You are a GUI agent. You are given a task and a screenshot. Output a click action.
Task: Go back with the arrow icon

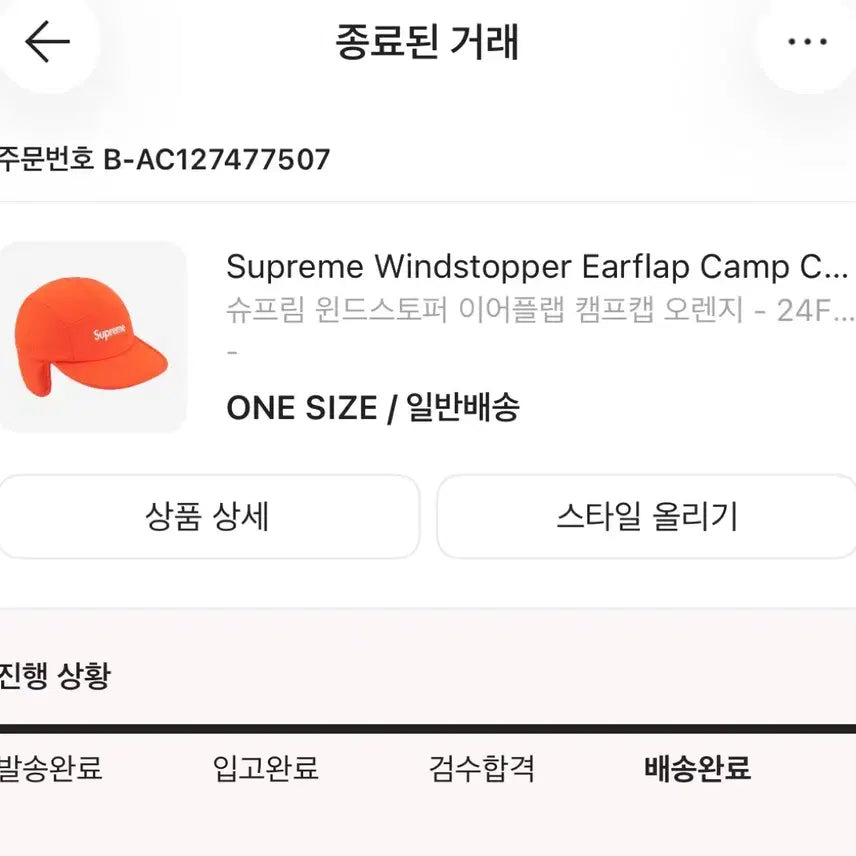pyautogui.click(x=46, y=43)
